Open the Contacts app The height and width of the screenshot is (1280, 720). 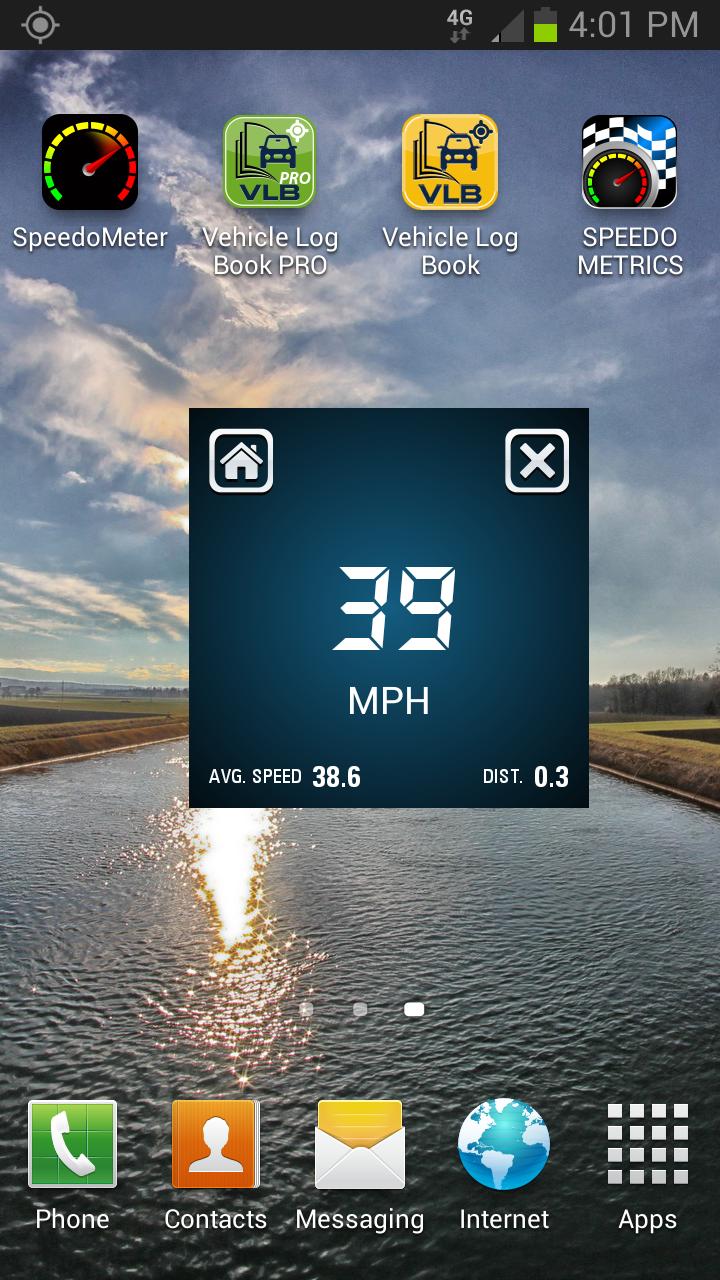tap(216, 1143)
